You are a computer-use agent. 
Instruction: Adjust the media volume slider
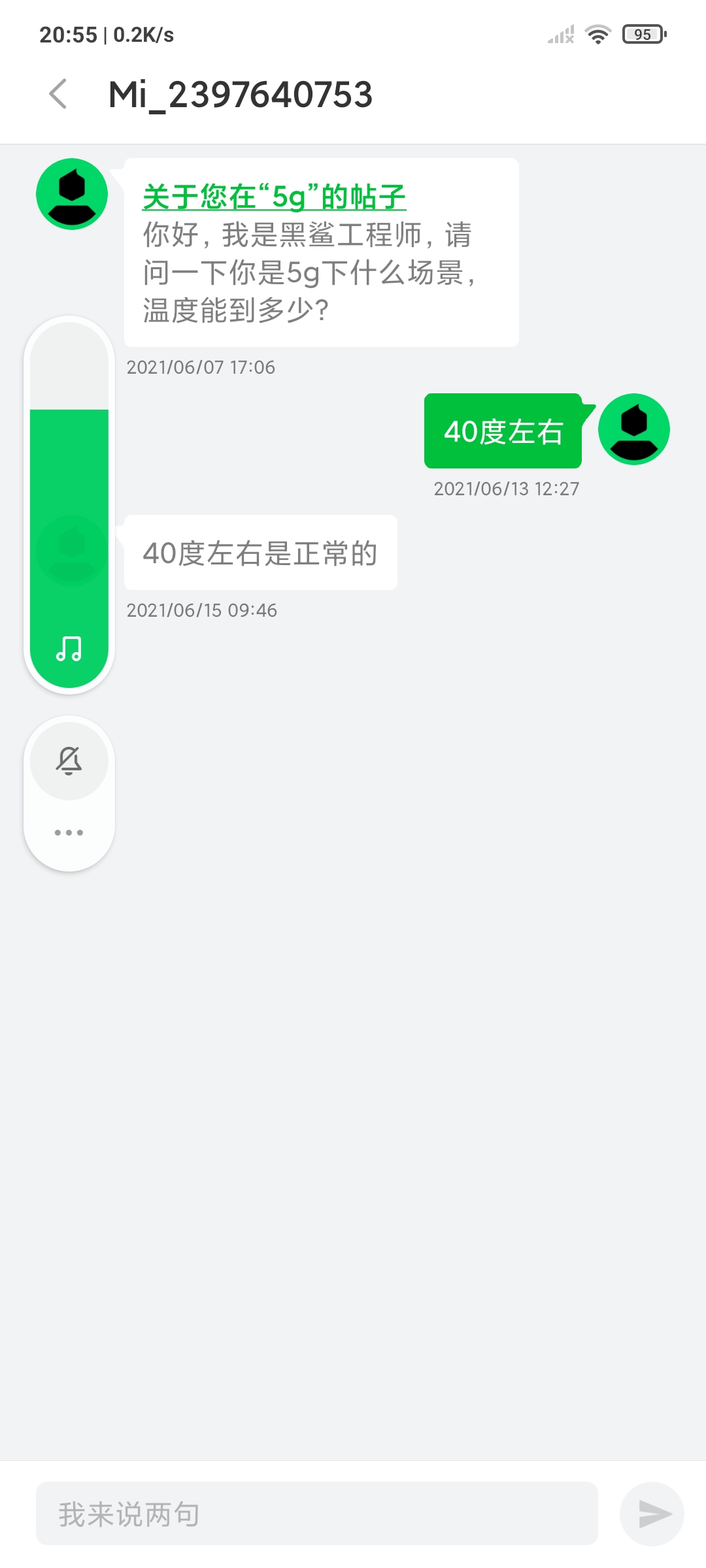coord(69,504)
